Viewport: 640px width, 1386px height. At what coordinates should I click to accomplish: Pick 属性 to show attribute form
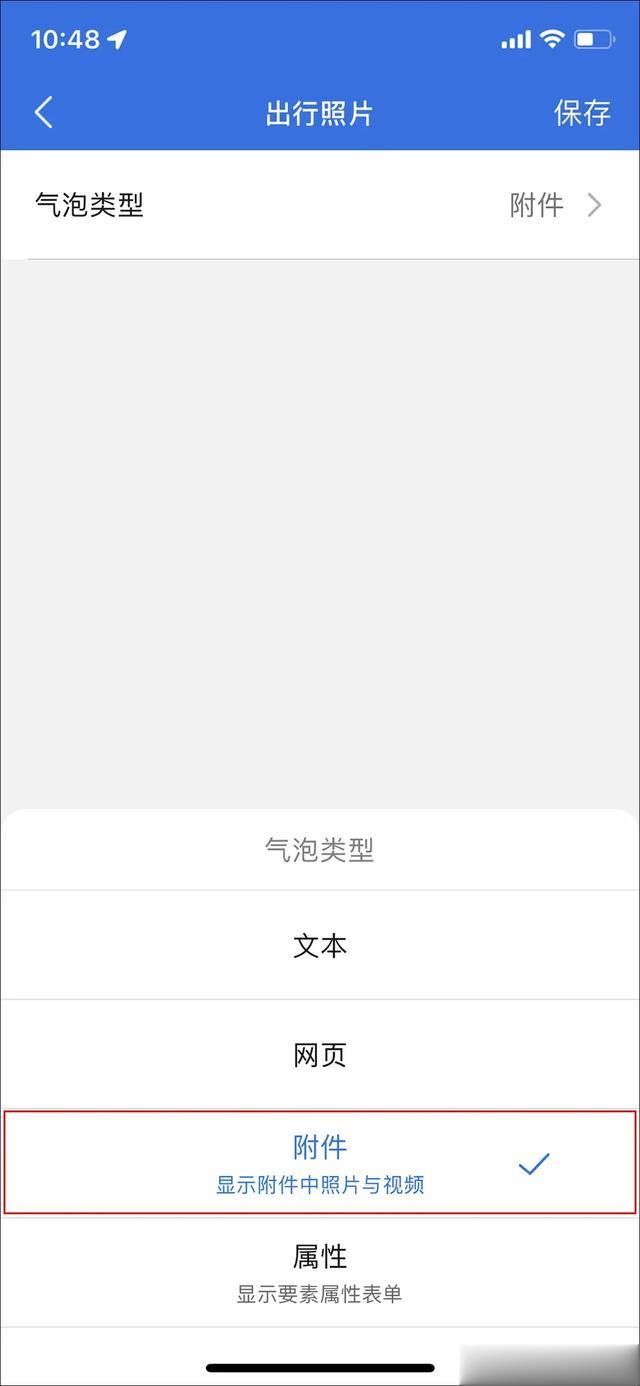coord(320,1272)
